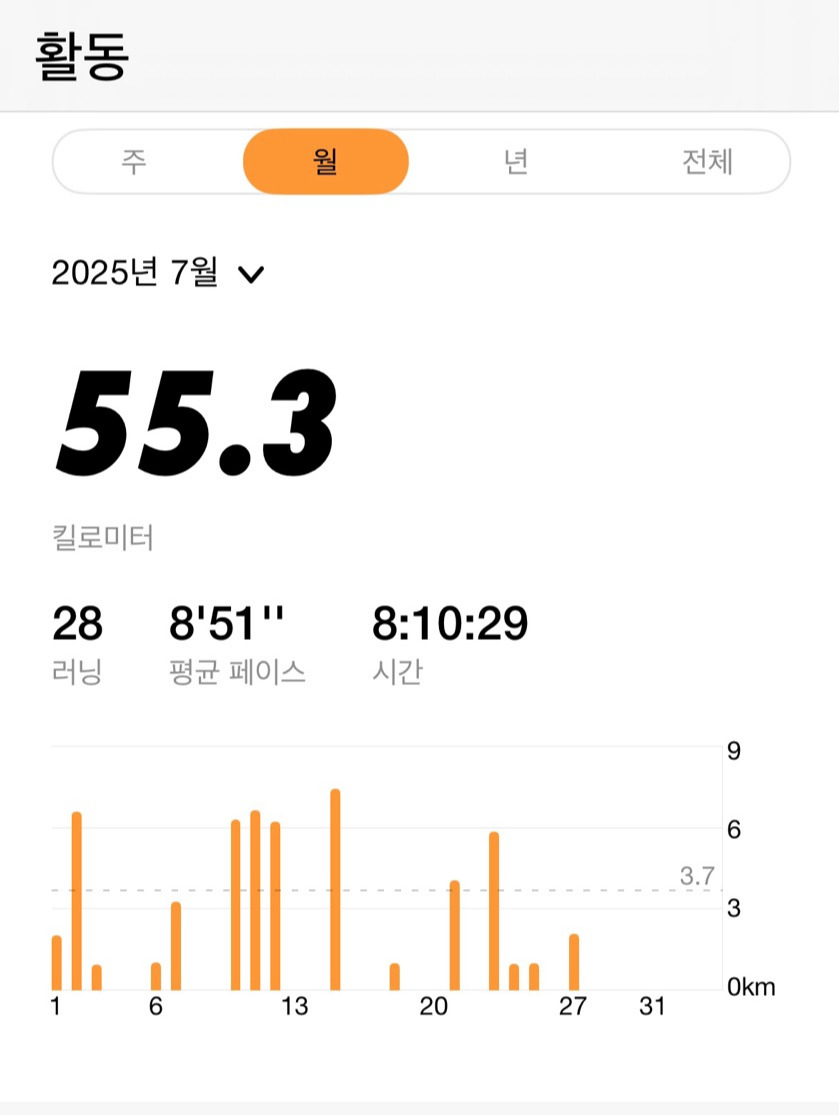Click the run bar on July 1
This screenshot has width=839, height=1115.
pos(55,960)
